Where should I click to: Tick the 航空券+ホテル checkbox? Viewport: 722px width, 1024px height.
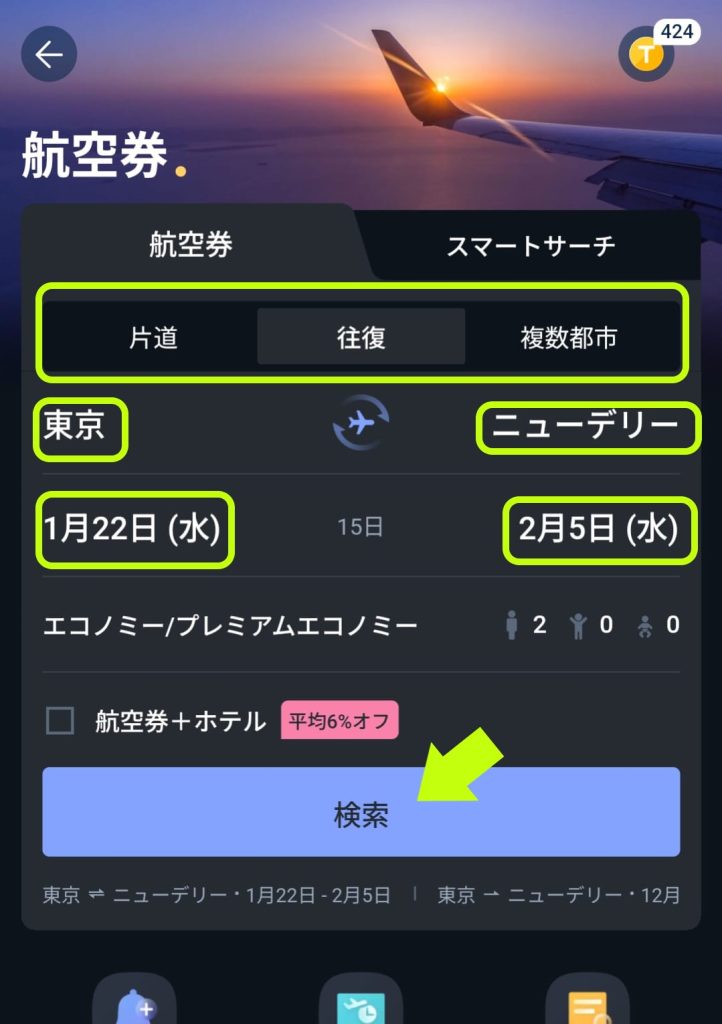(61, 720)
